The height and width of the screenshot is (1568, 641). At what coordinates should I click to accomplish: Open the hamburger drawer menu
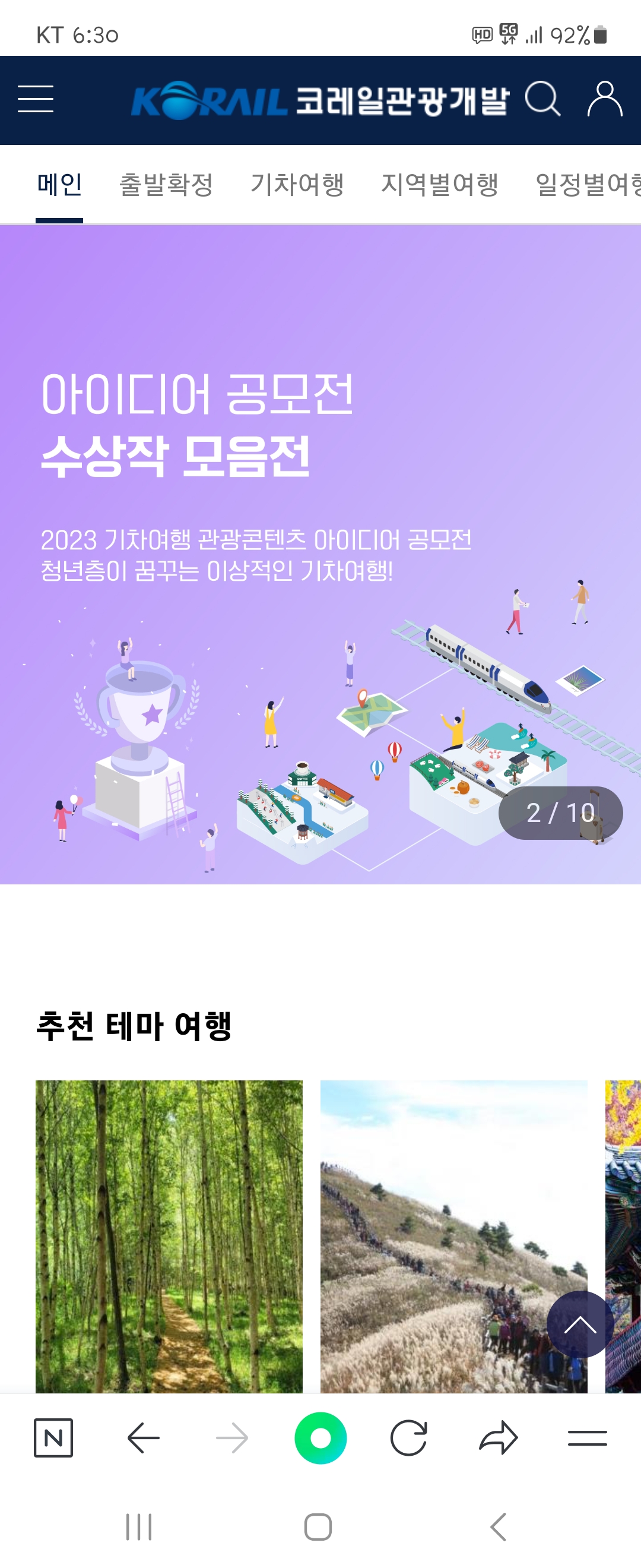point(35,99)
